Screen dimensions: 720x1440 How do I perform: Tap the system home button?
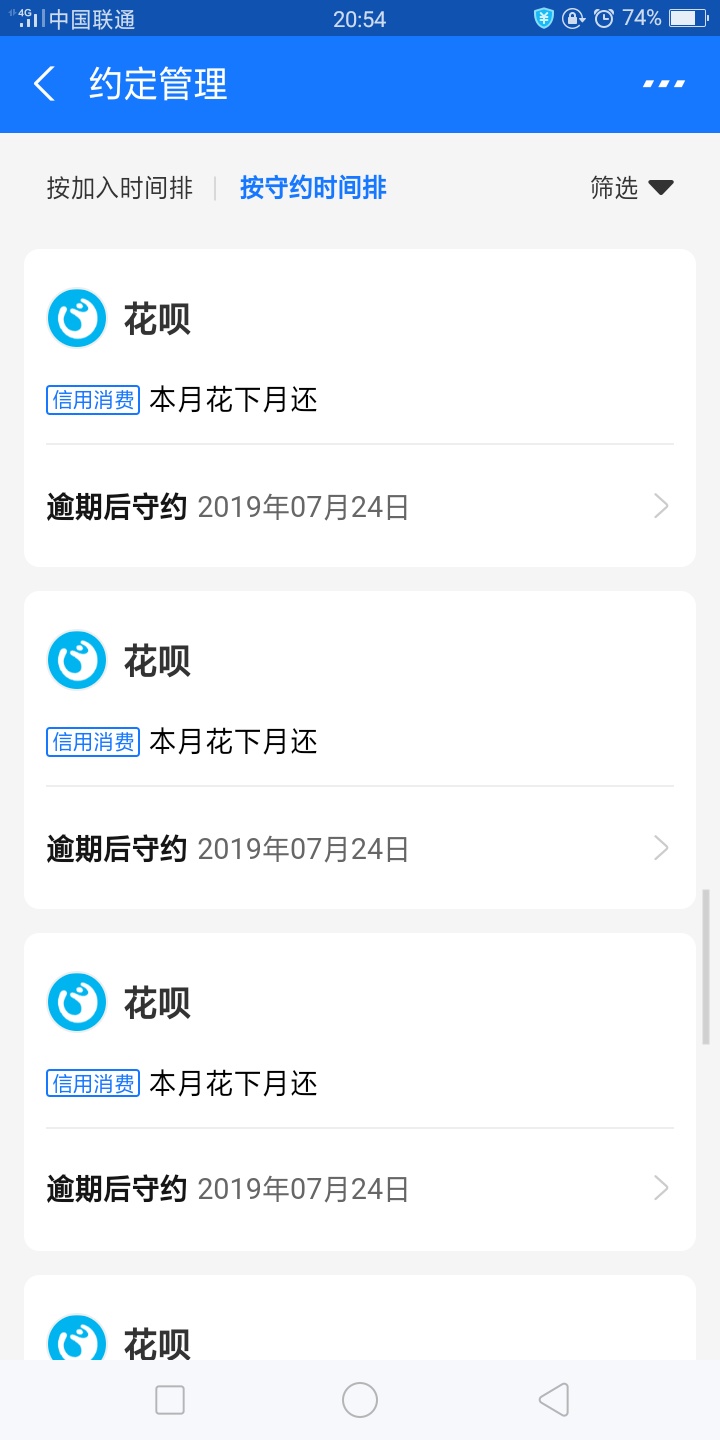coord(360,1400)
